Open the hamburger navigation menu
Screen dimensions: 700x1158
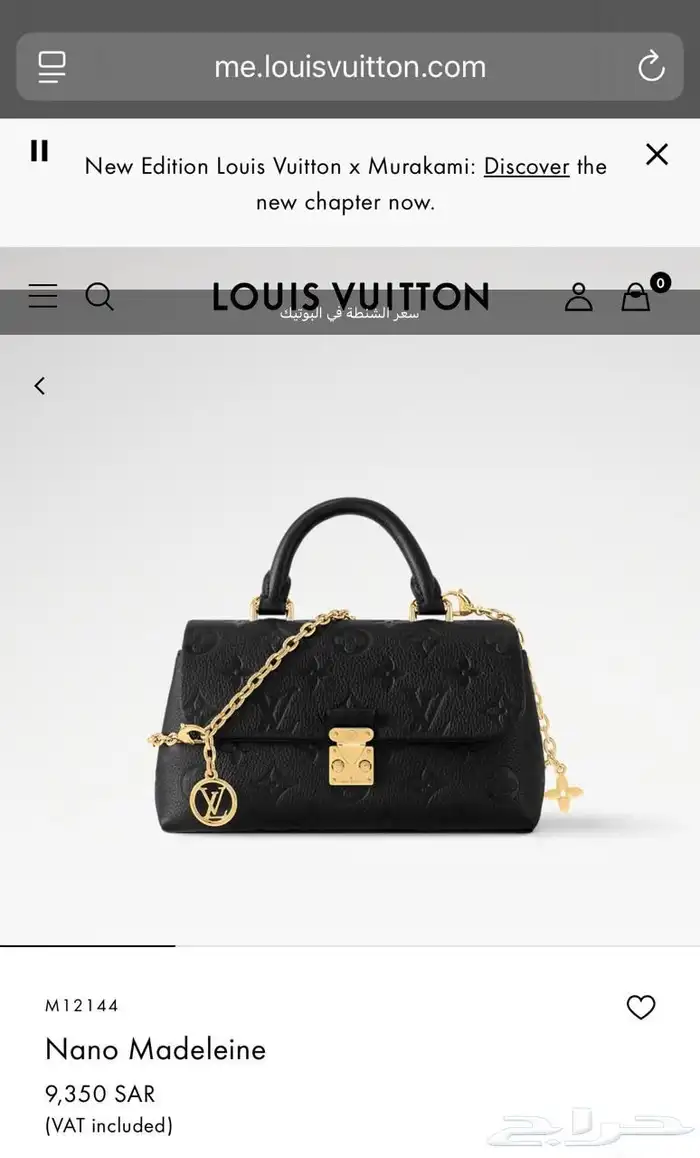coord(43,296)
